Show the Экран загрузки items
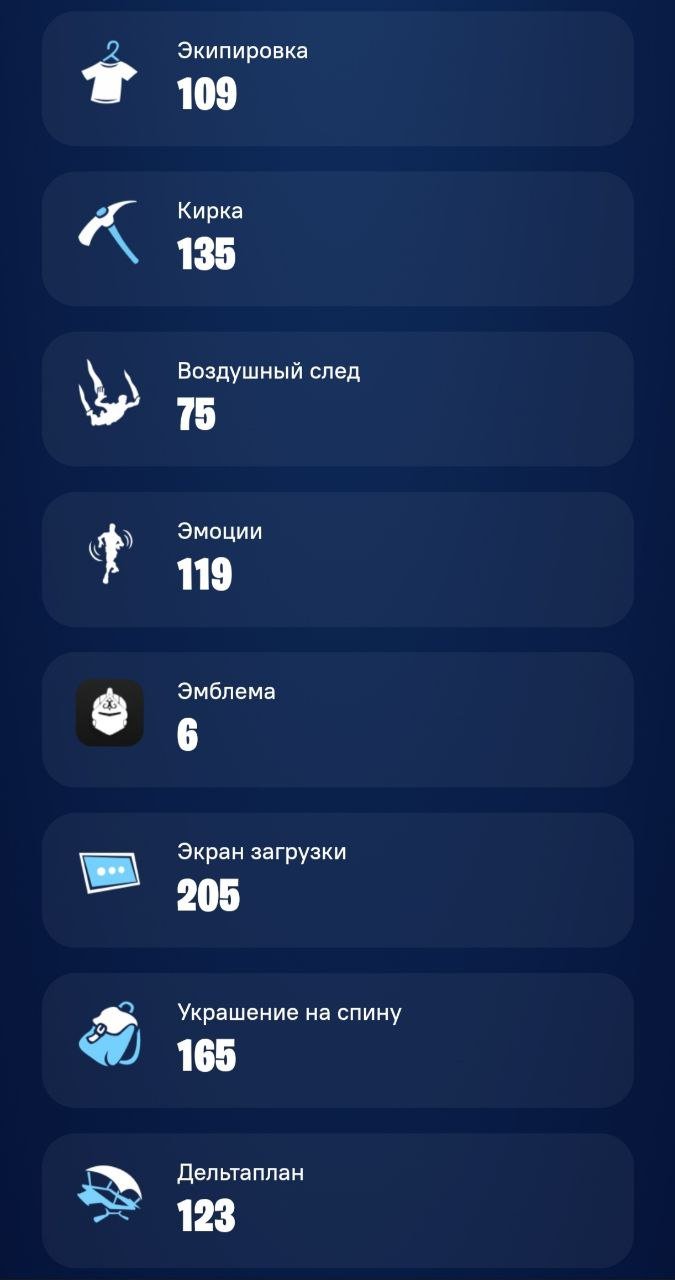Image resolution: width=675 pixels, height=1280 pixels. point(337,879)
